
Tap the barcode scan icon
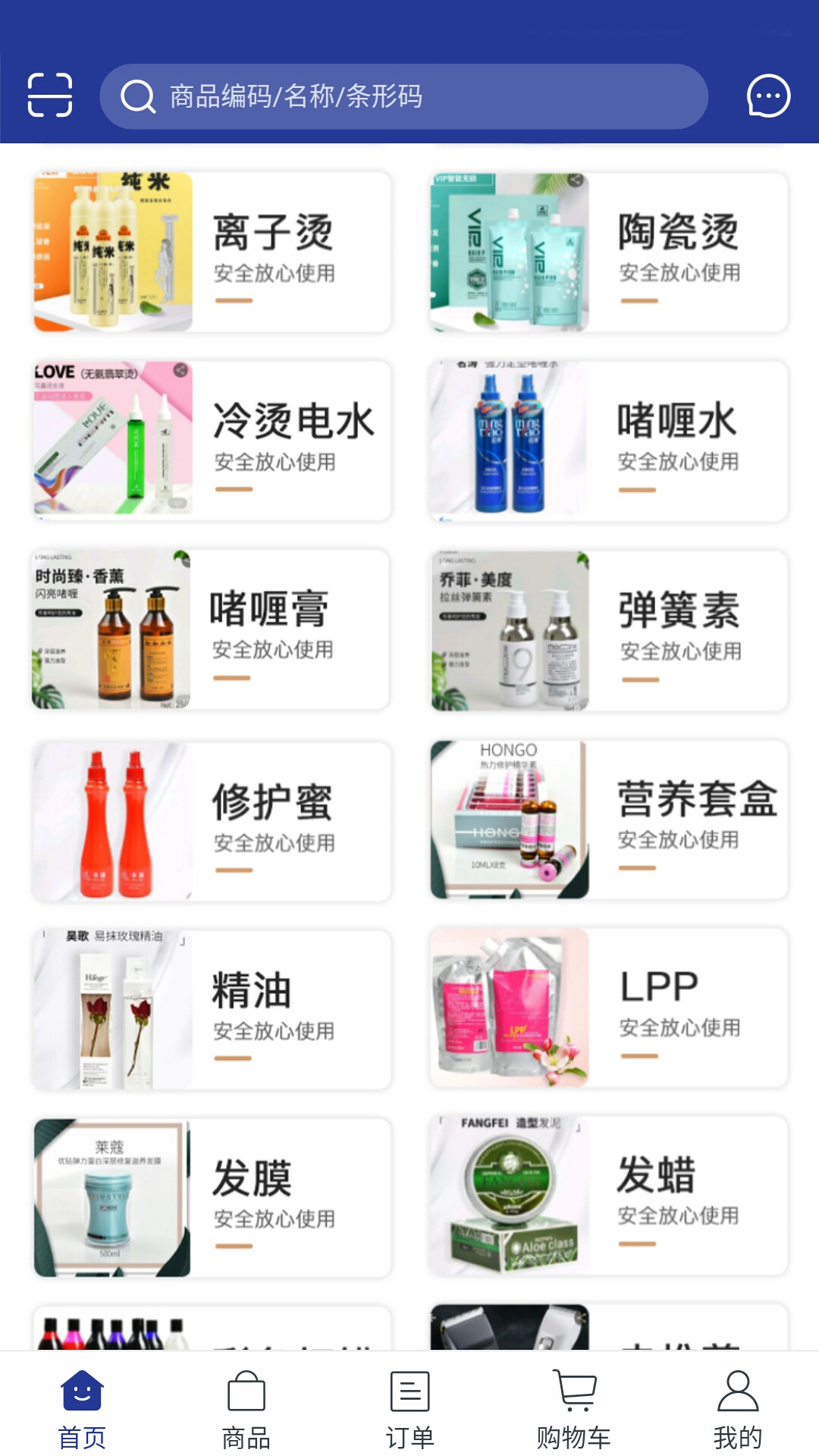48,96
